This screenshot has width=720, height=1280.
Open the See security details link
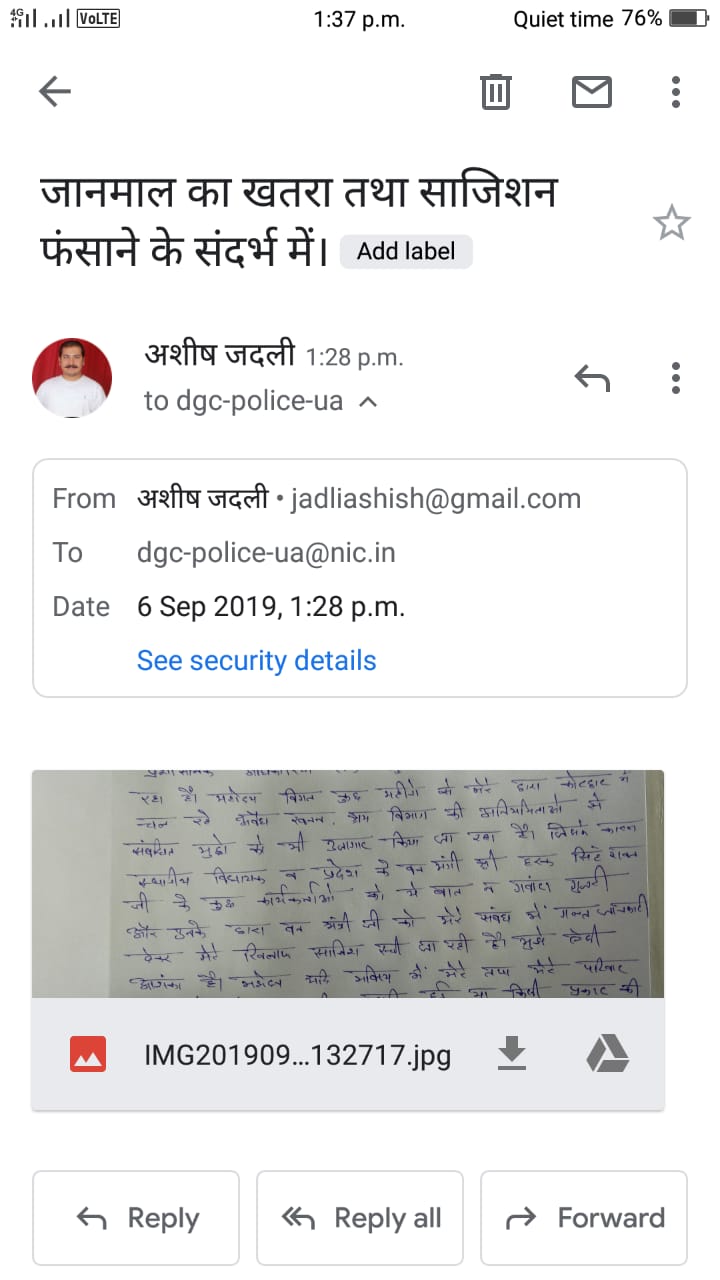tap(256, 660)
